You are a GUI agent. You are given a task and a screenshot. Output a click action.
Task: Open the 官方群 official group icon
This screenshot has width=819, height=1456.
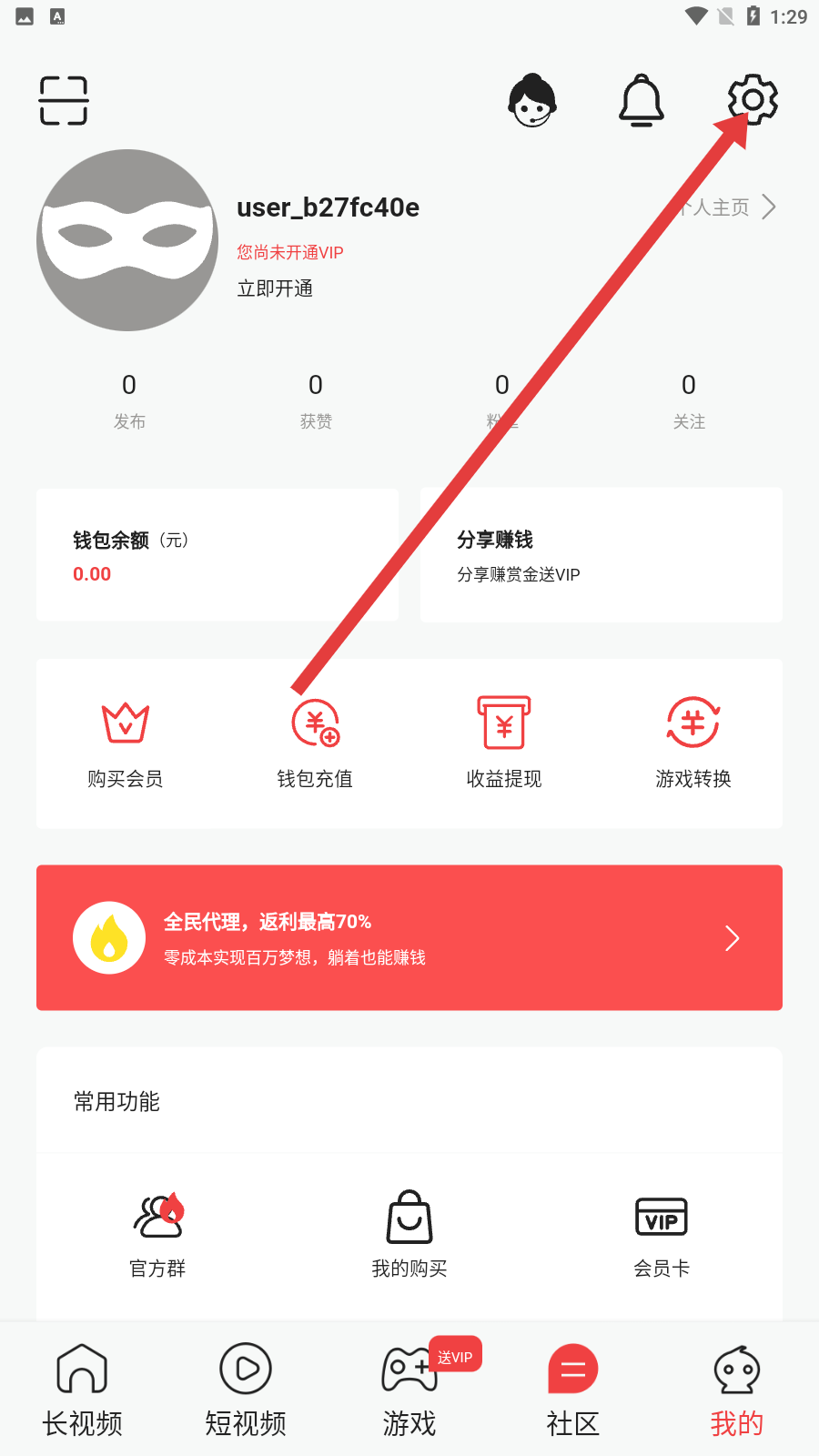[x=157, y=1218]
